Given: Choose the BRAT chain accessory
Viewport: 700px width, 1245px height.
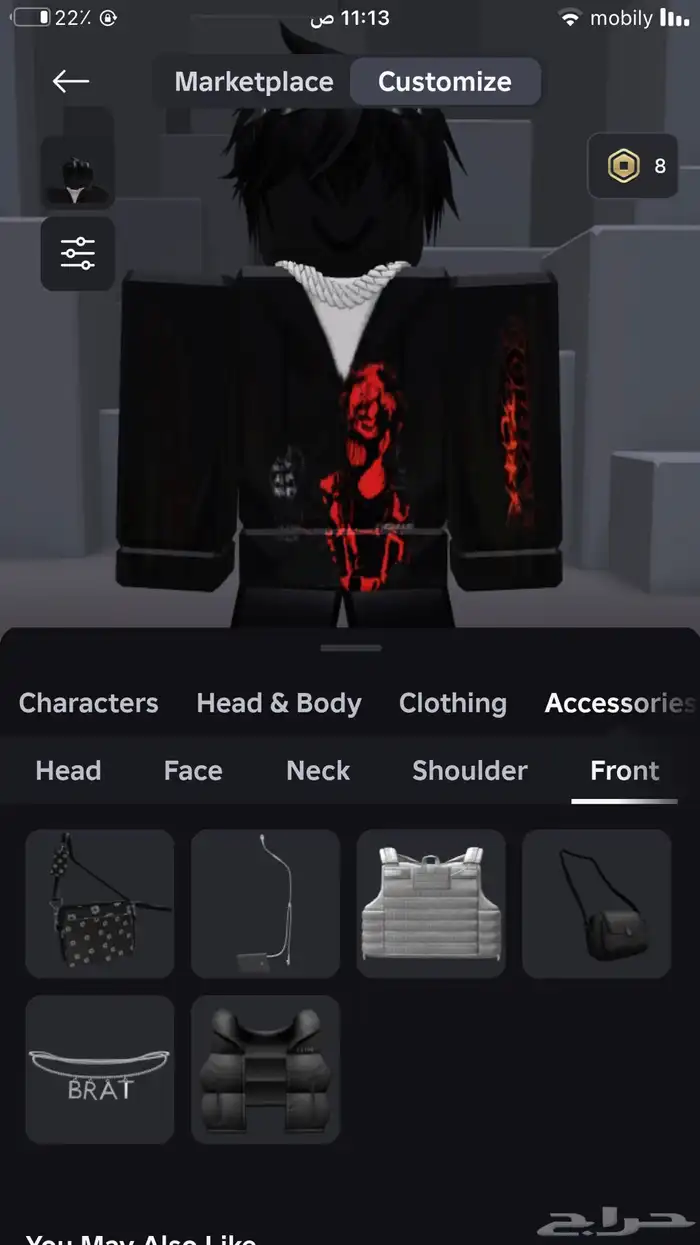Looking at the screenshot, I should [x=100, y=1069].
